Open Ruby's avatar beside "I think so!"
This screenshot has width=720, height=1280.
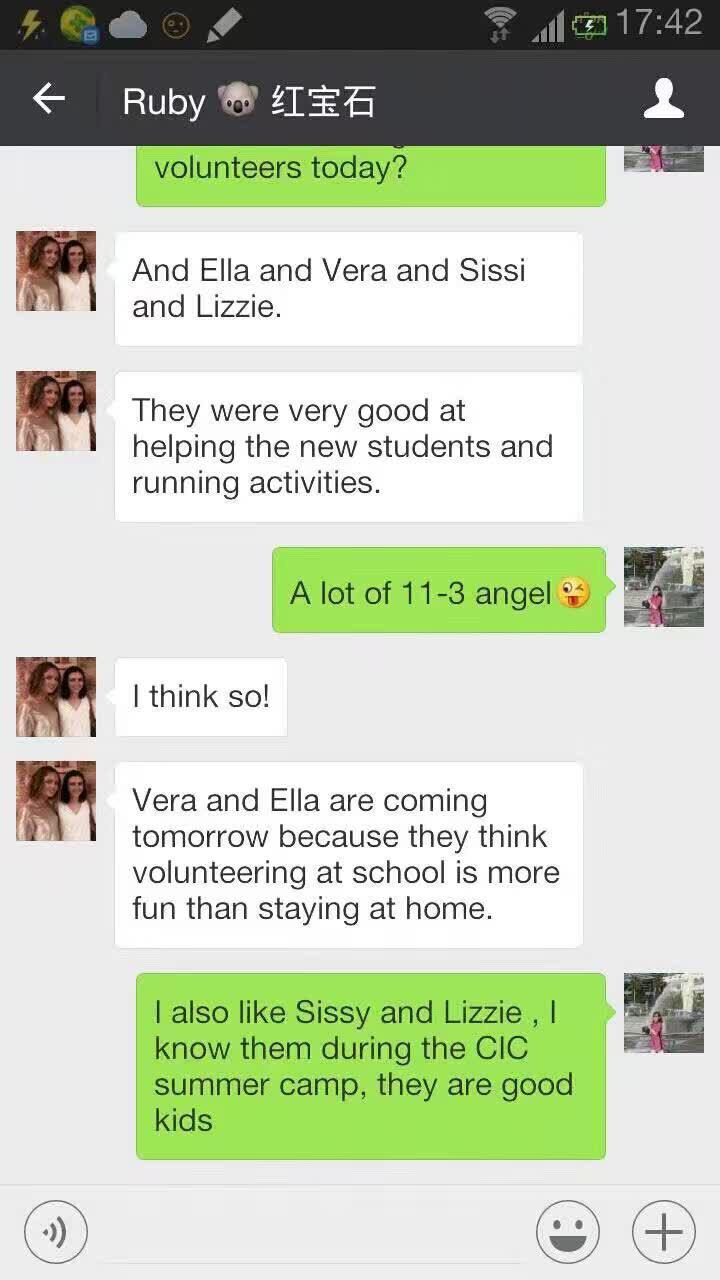pos(56,697)
